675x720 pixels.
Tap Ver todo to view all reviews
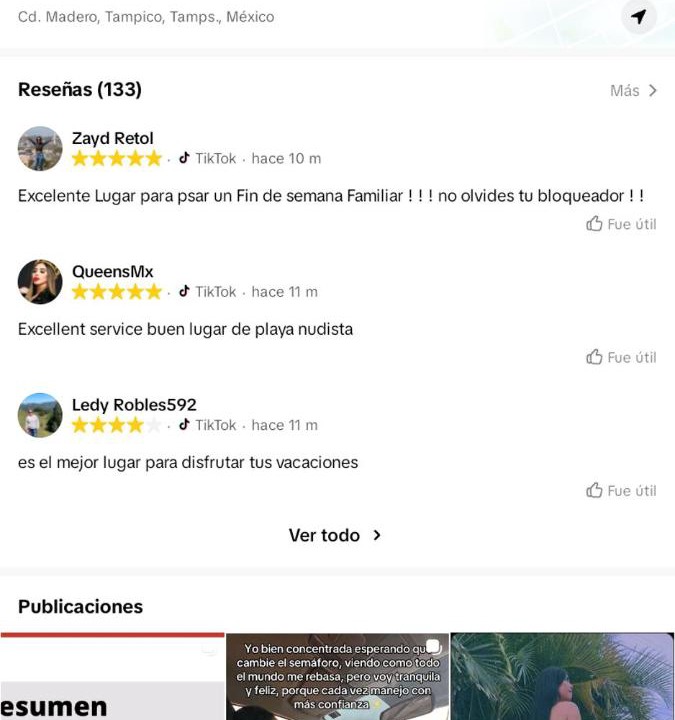pos(335,535)
